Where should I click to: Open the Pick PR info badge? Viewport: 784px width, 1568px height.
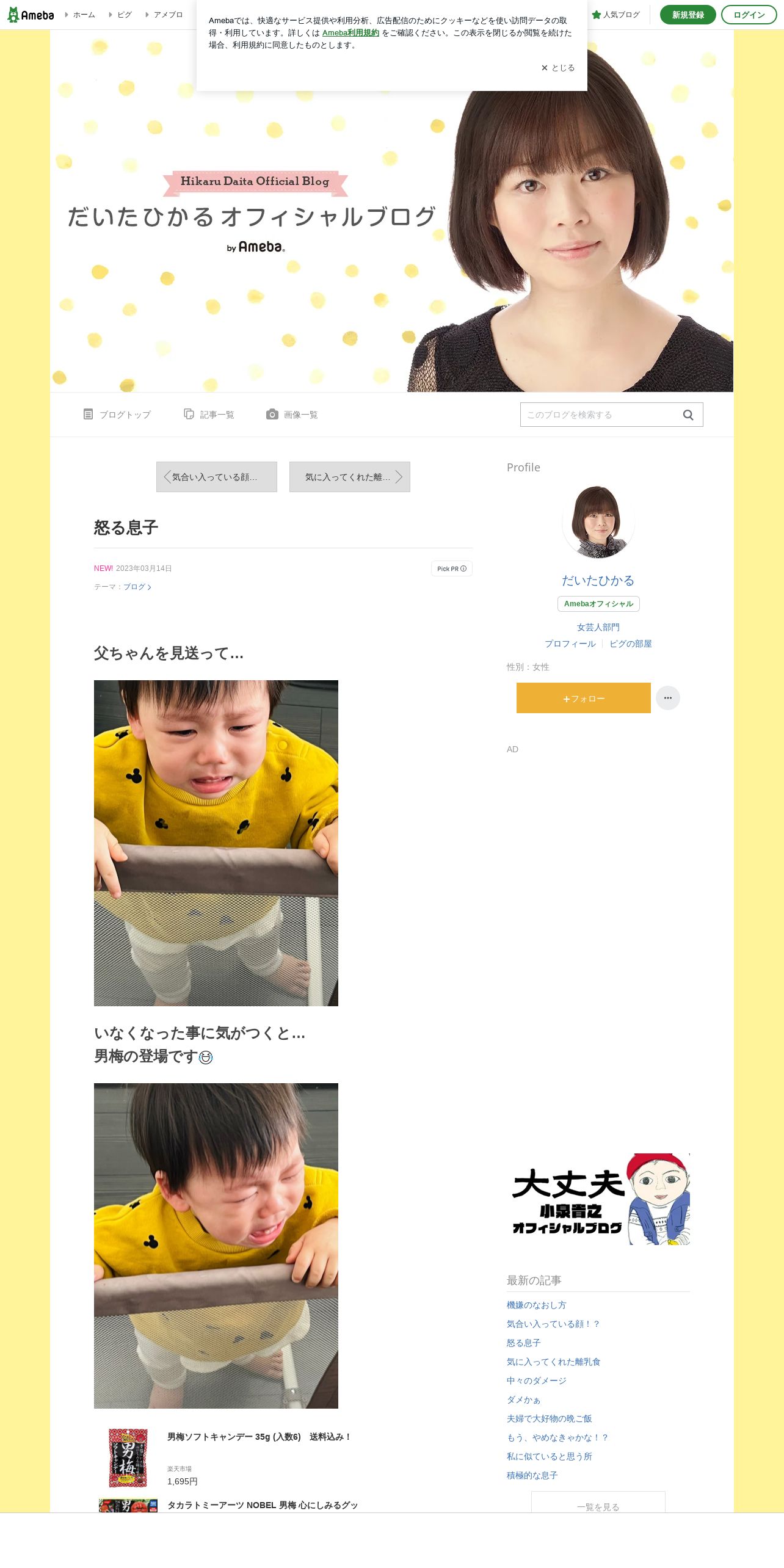[452, 568]
